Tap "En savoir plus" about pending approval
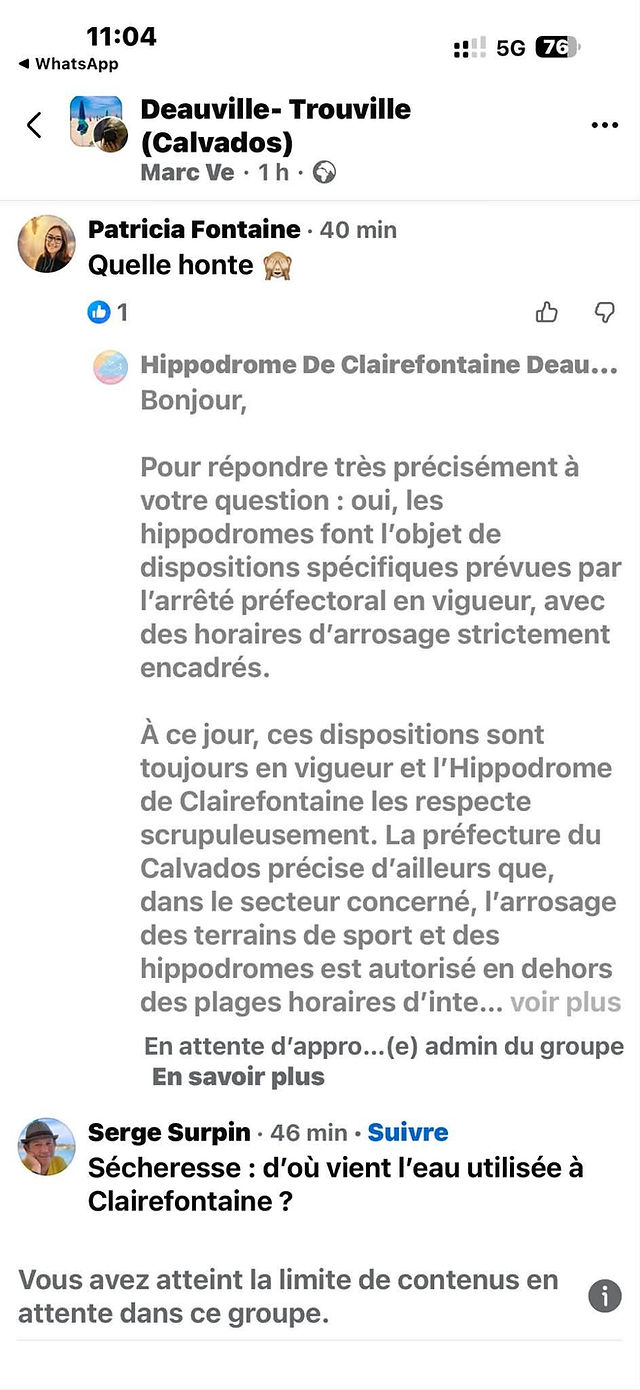640x1390 pixels. point(238,1077)
